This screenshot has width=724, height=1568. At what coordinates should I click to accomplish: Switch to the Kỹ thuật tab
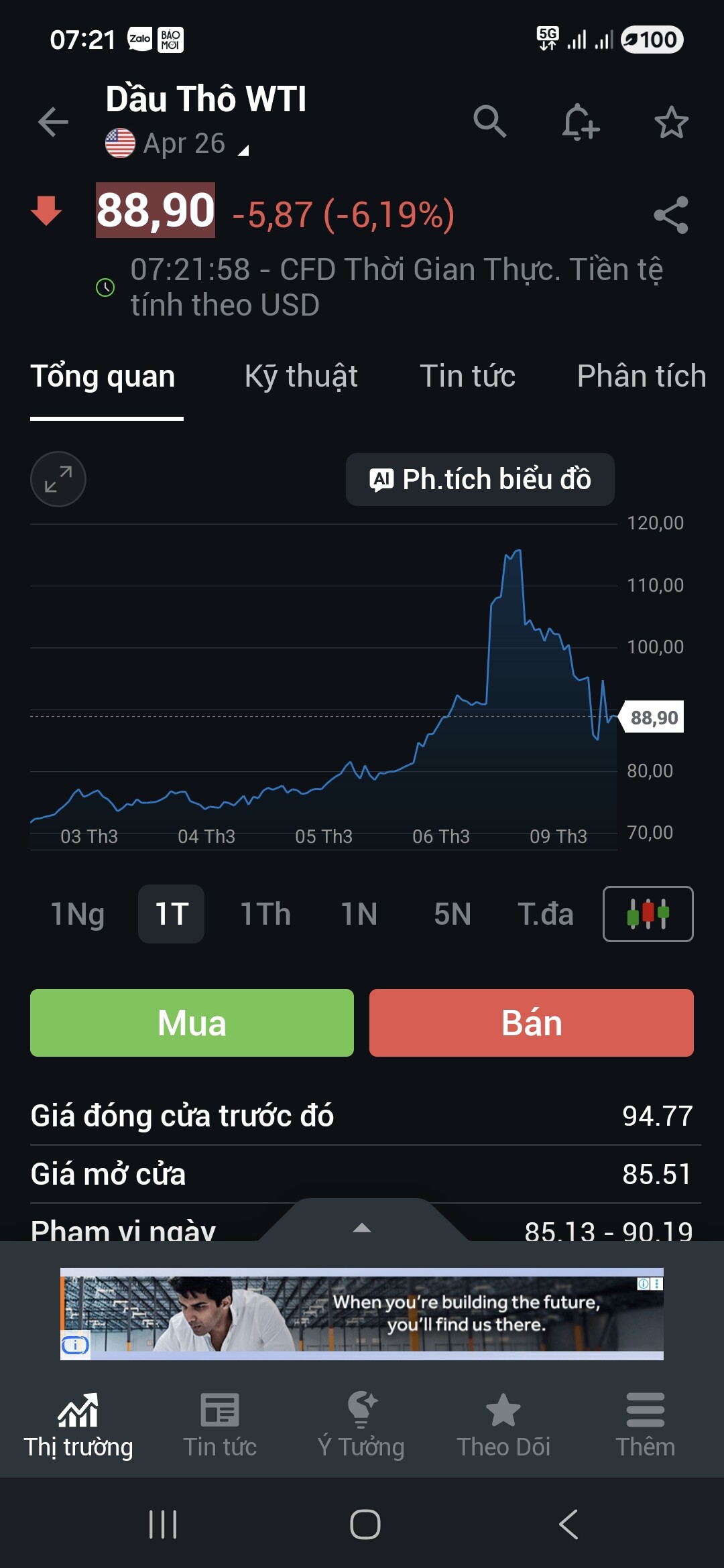pyautogui.click(x=301, y=377)
